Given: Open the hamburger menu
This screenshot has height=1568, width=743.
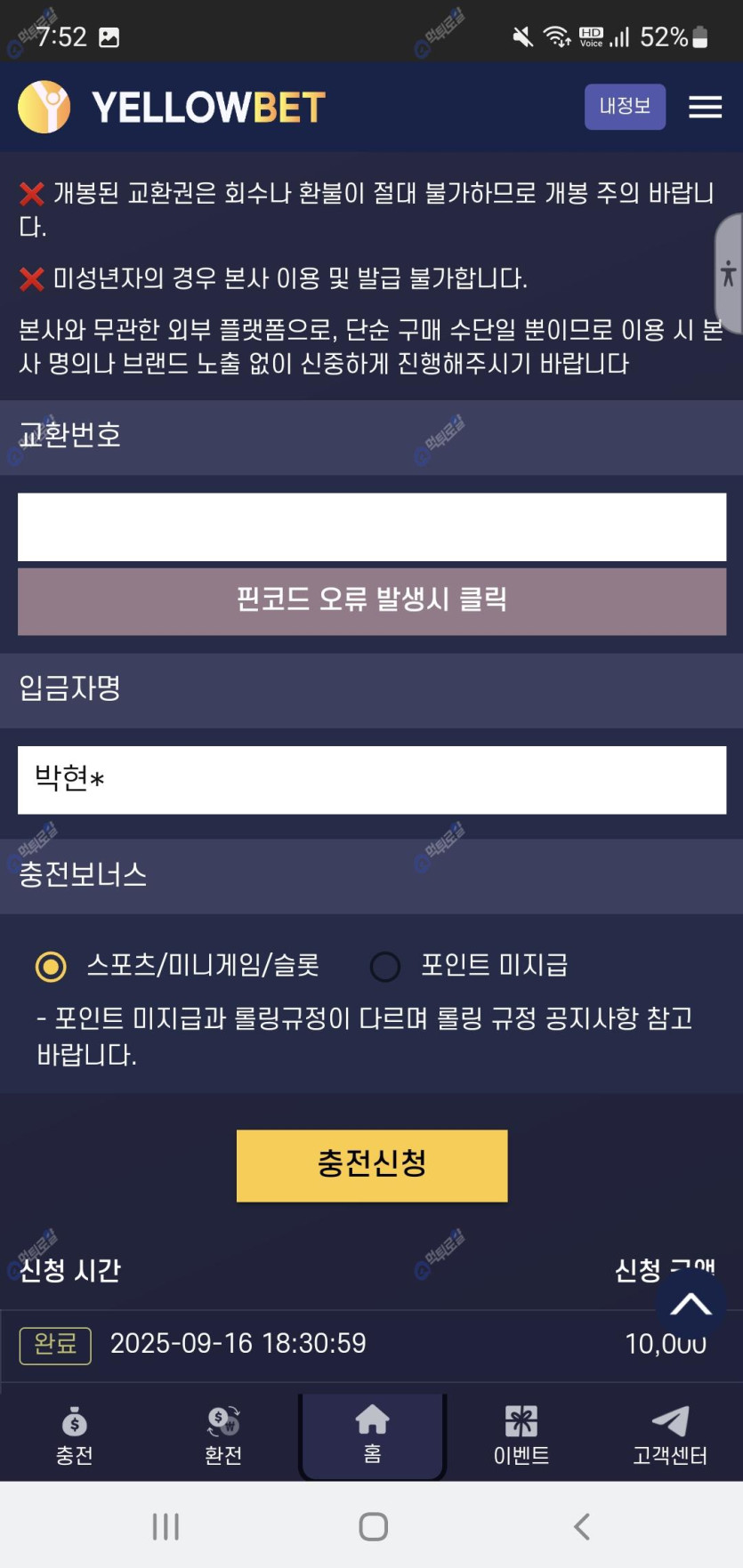Looking at the screenshot, I should pos(705,107).
